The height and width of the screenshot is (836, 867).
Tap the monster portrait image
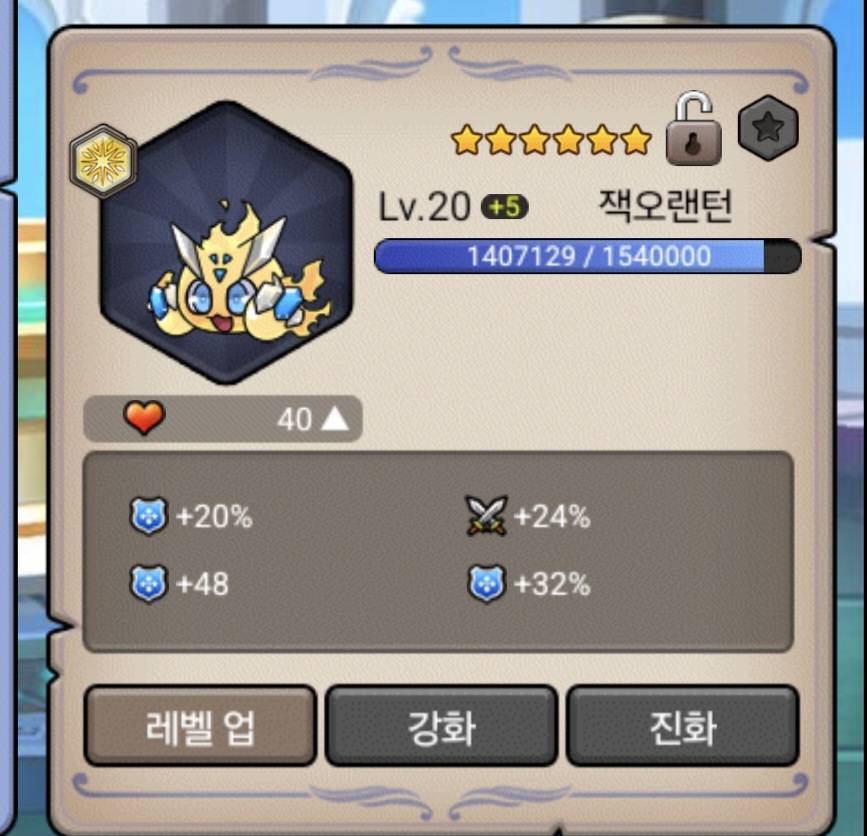click(x=227, y=242)
